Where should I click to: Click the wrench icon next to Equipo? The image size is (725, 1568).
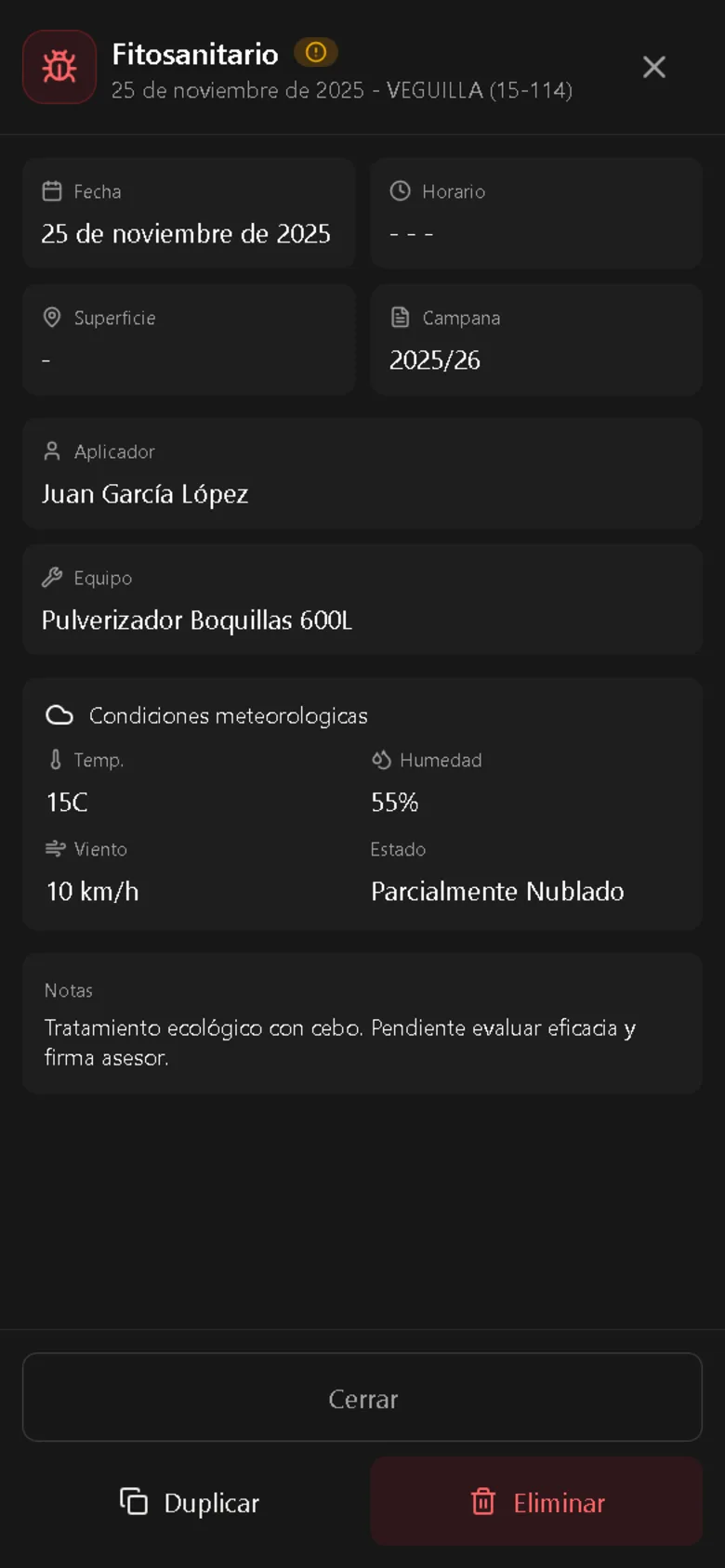tap(51, 577)
